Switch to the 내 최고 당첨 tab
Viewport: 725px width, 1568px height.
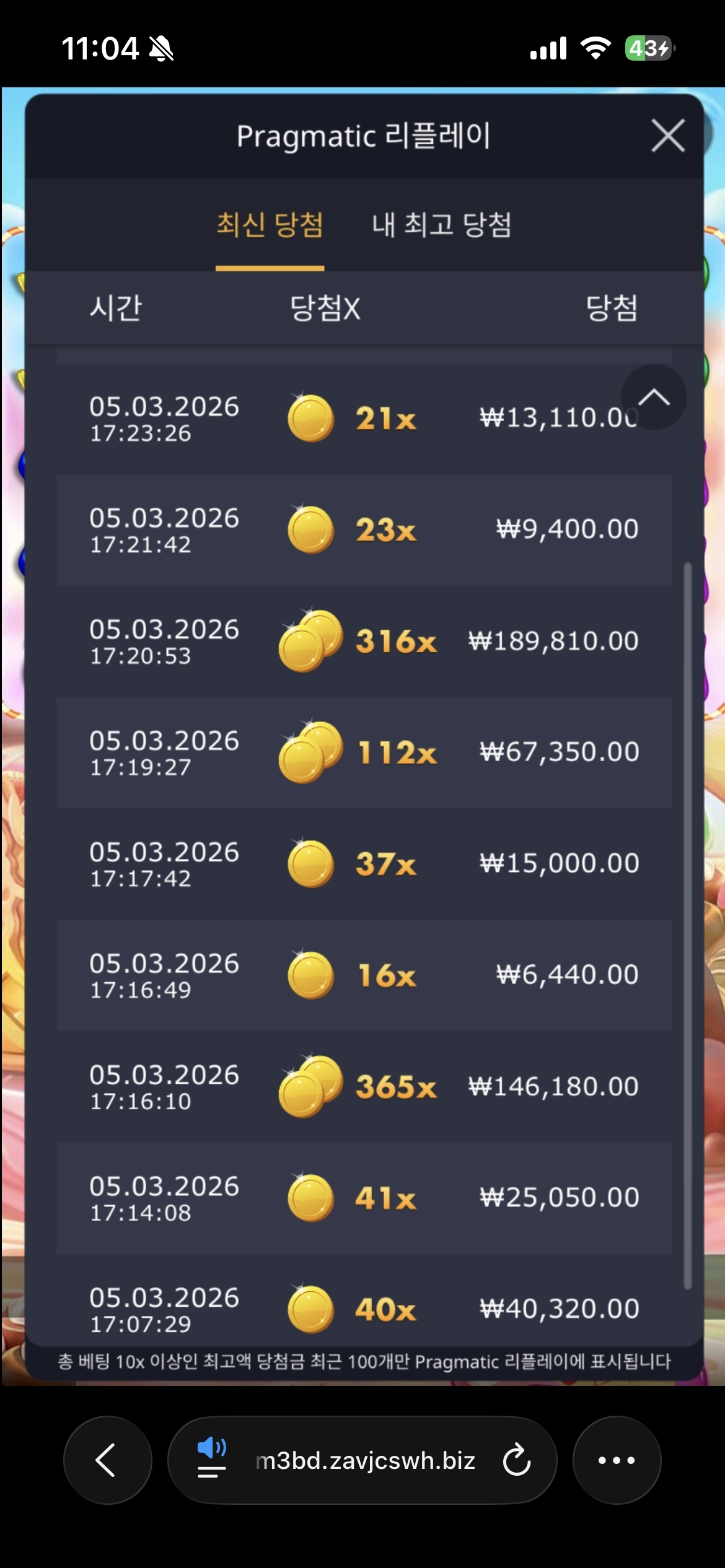[x=442, y=225]
